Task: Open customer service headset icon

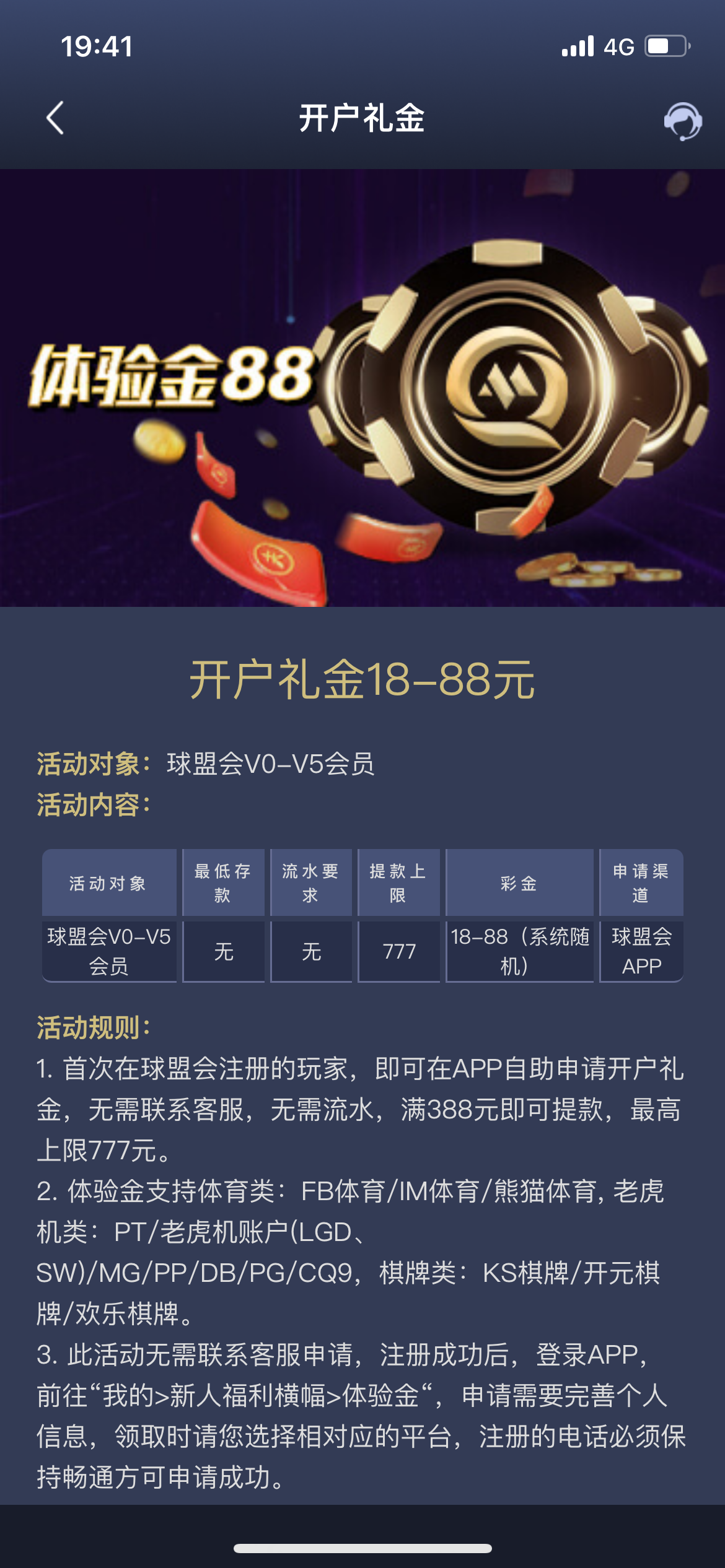Action: point(682,121)
